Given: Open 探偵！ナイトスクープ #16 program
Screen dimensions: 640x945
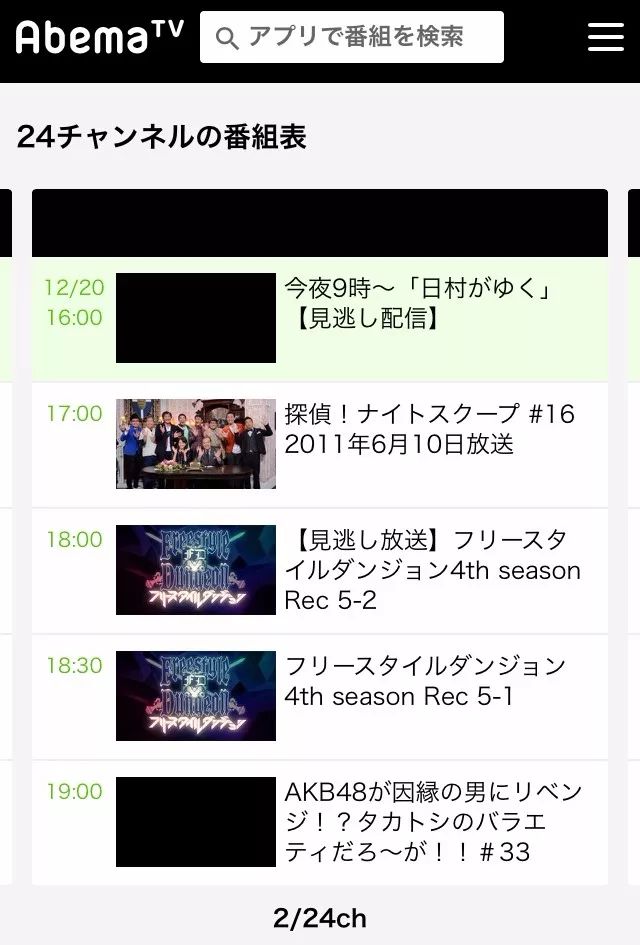Looking at the screenshot, I should [429, 429].
